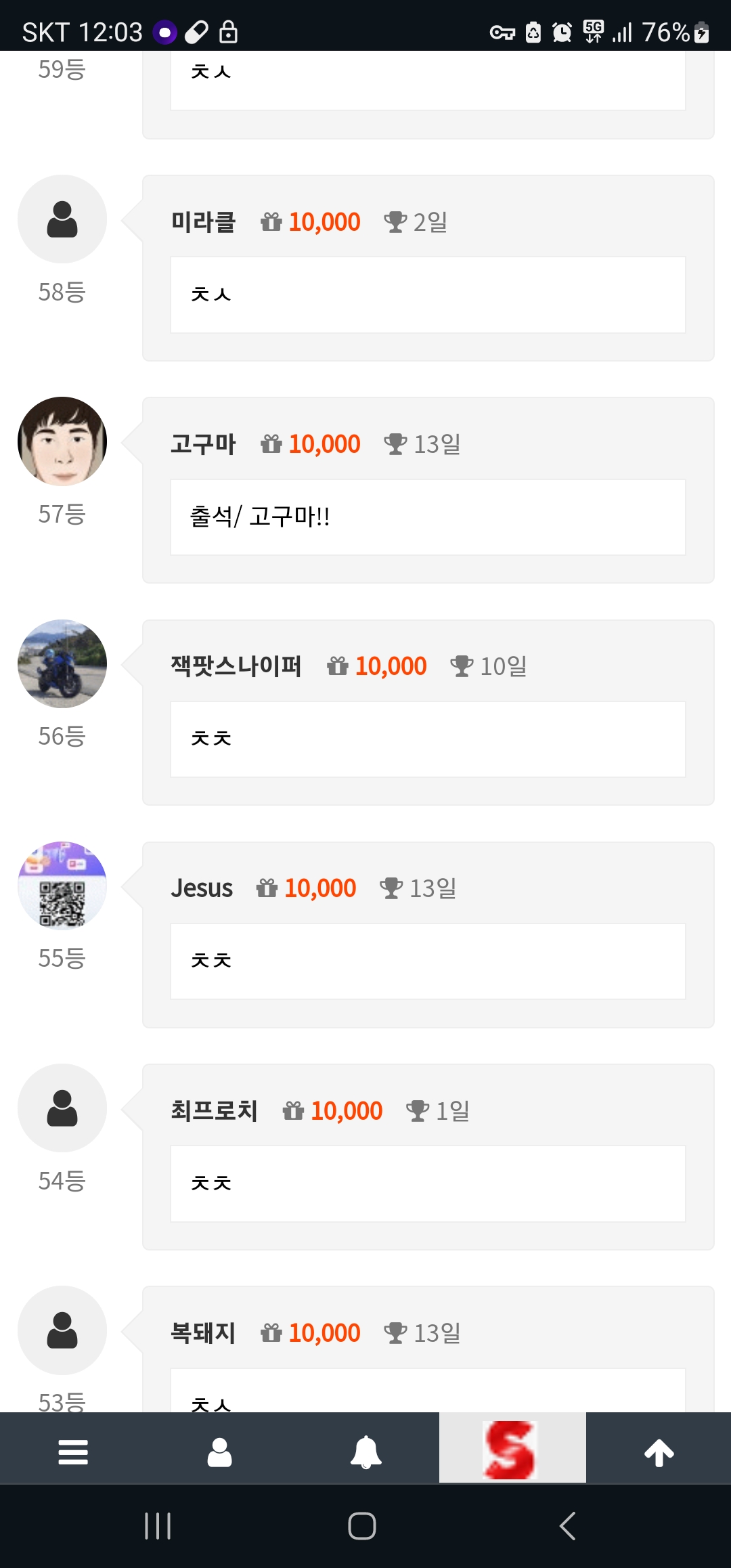Go to the system home screen
731x1568 pixels.
(x=362, y=1526)
